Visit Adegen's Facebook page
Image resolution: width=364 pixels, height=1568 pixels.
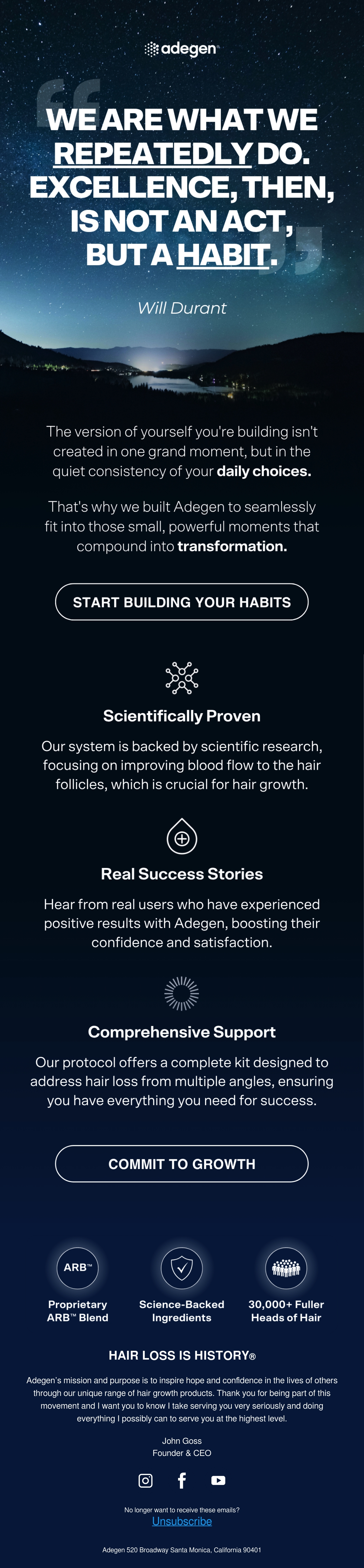coord(182,1480)
